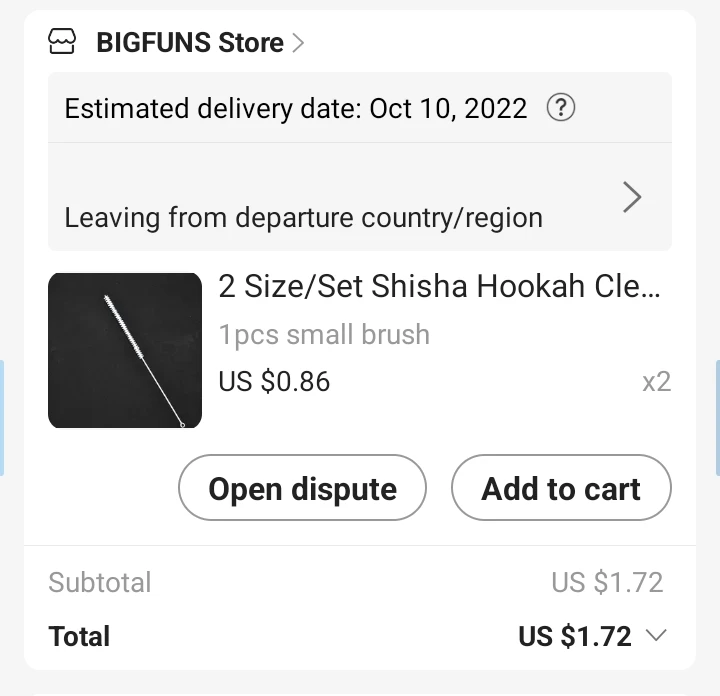Tap Open dispute button

pyautogui.click(x=302, y=488)
